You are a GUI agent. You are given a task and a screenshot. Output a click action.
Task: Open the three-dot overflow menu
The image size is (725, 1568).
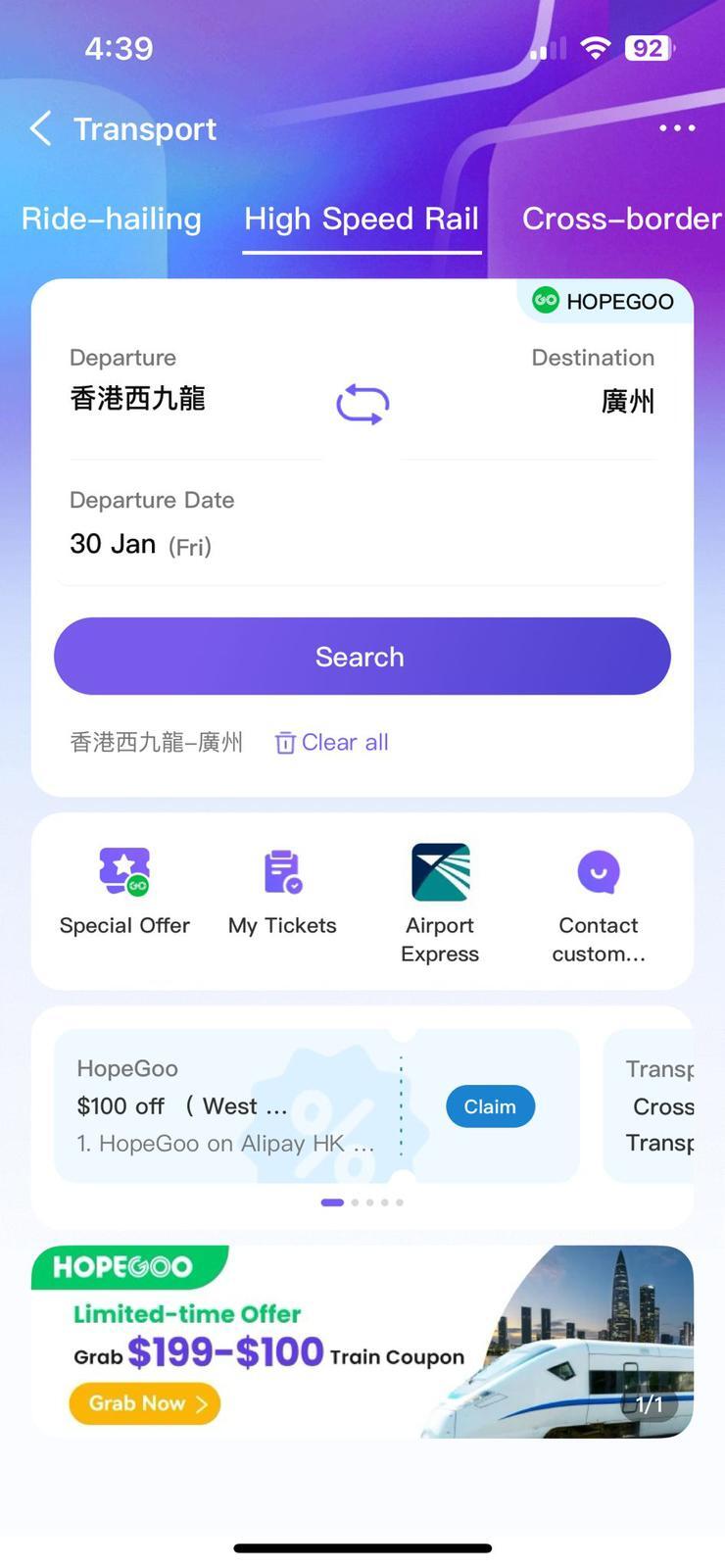coord(677,128)
